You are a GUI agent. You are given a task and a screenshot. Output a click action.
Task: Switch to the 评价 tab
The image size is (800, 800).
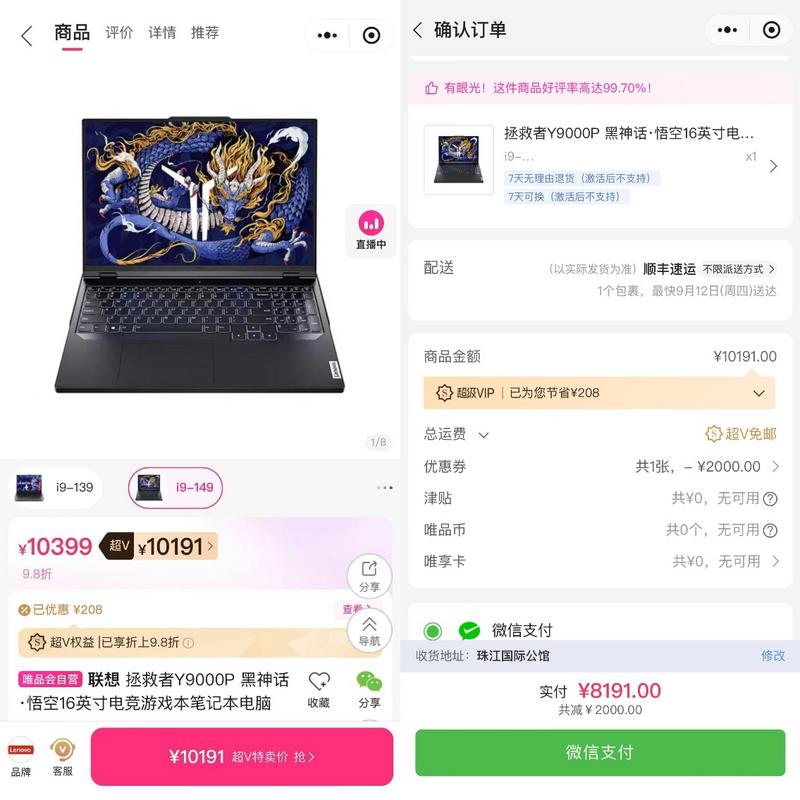(119, 32)
